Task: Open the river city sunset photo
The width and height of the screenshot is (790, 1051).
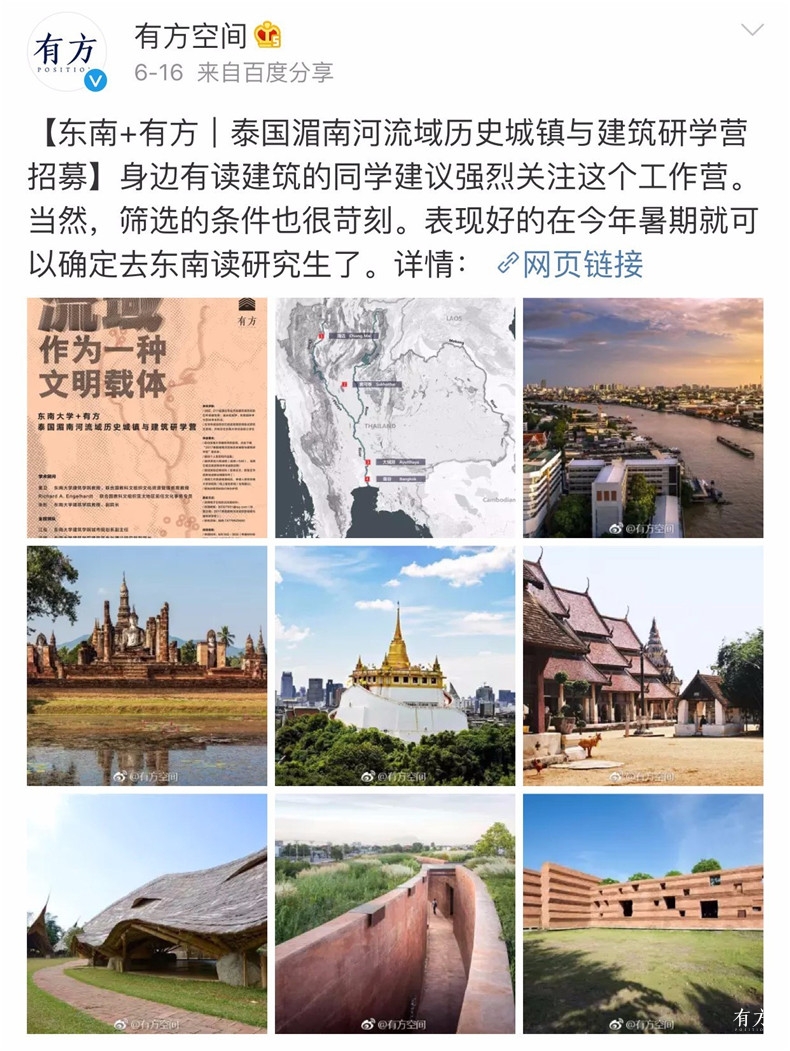Action: 643,418
